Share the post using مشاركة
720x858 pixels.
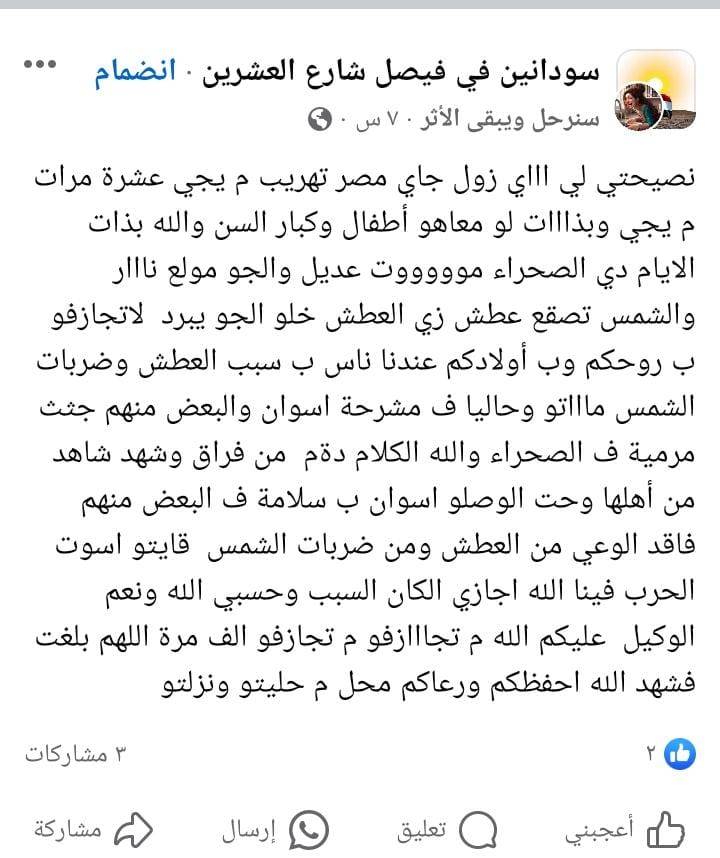[x=92, y=828]
